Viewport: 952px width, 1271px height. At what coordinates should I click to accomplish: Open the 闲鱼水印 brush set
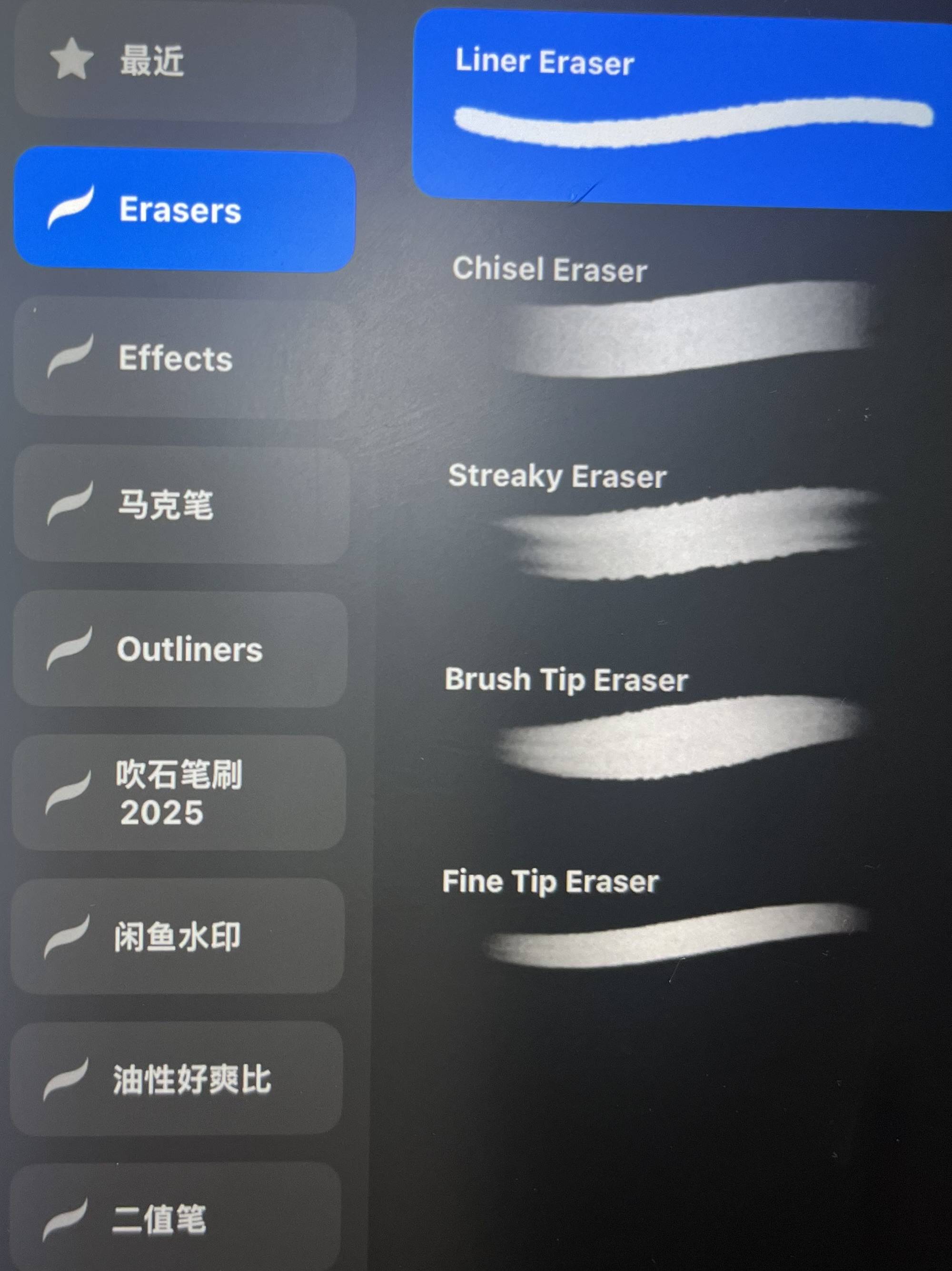[x=177, y=937]
